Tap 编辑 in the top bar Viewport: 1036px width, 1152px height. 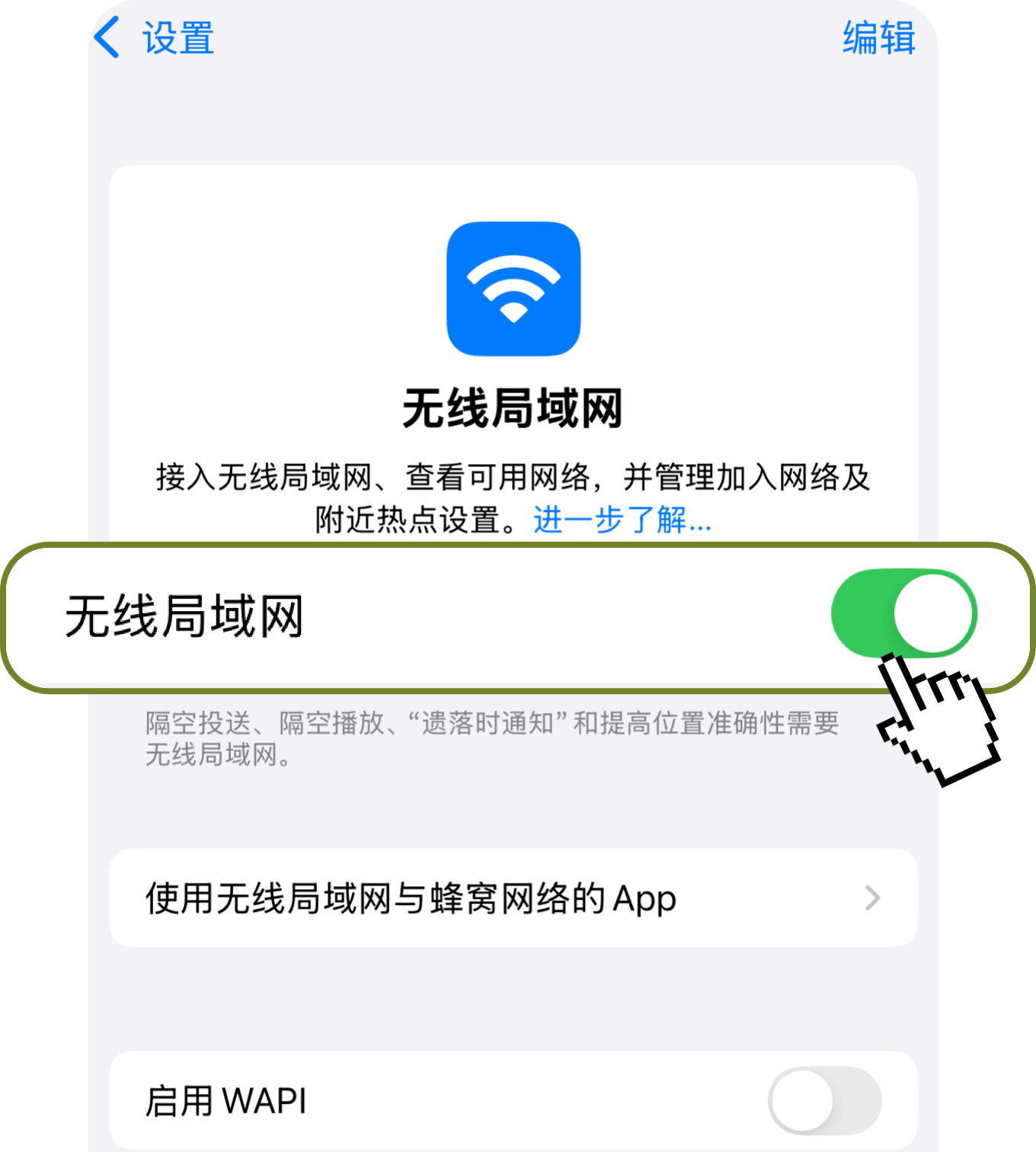(x=878, y=38)
